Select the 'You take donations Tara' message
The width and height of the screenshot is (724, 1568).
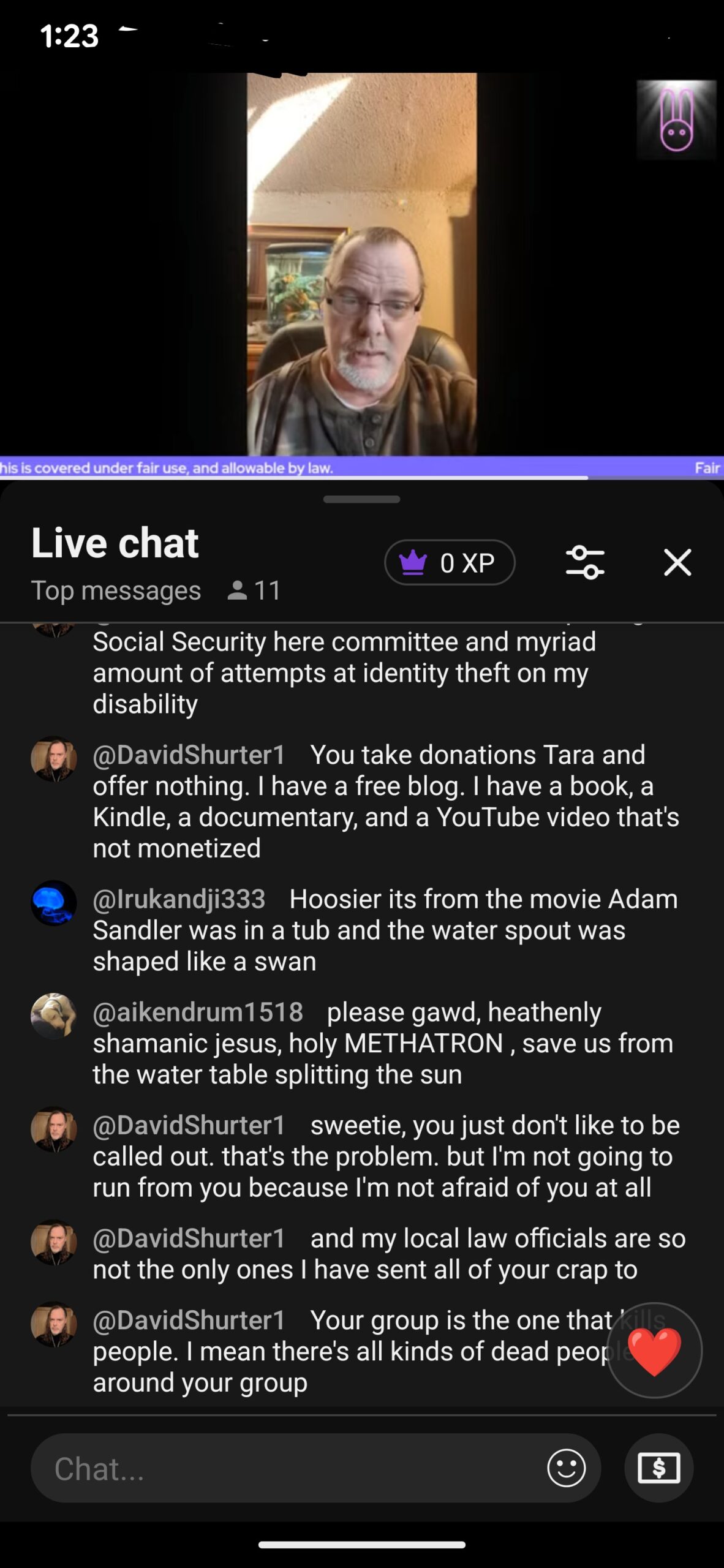pos(386,801)
